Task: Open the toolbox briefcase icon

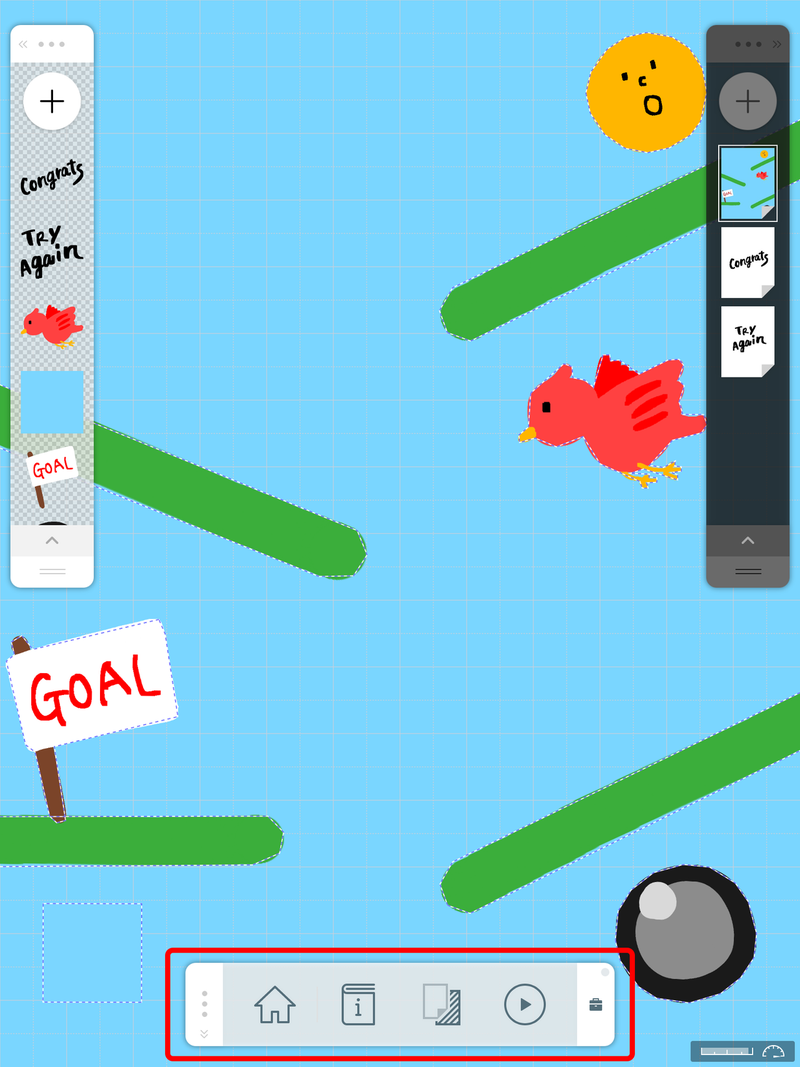Action: pos(596,1005)
